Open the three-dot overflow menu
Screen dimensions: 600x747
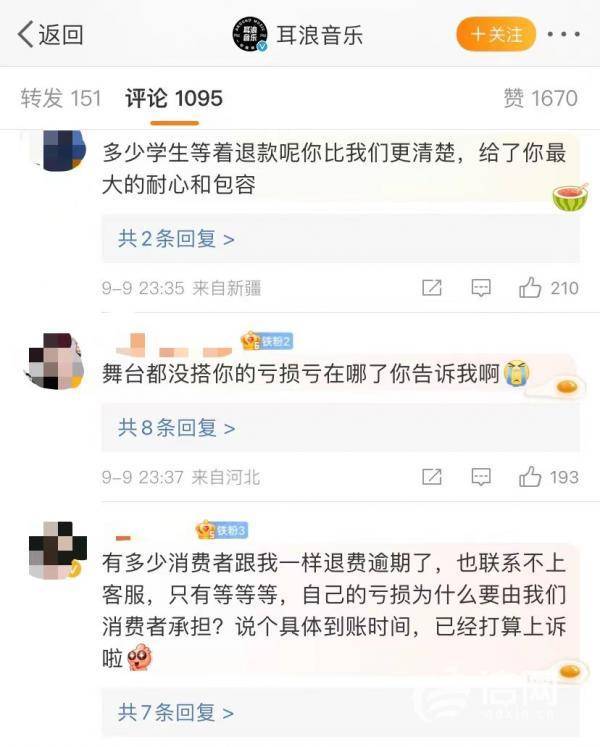click(x=564, y=35)
